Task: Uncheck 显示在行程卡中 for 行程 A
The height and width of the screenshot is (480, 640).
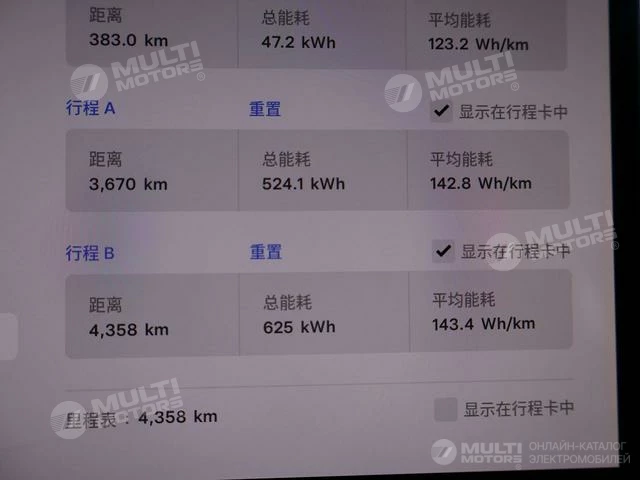Action: point(441,110)
